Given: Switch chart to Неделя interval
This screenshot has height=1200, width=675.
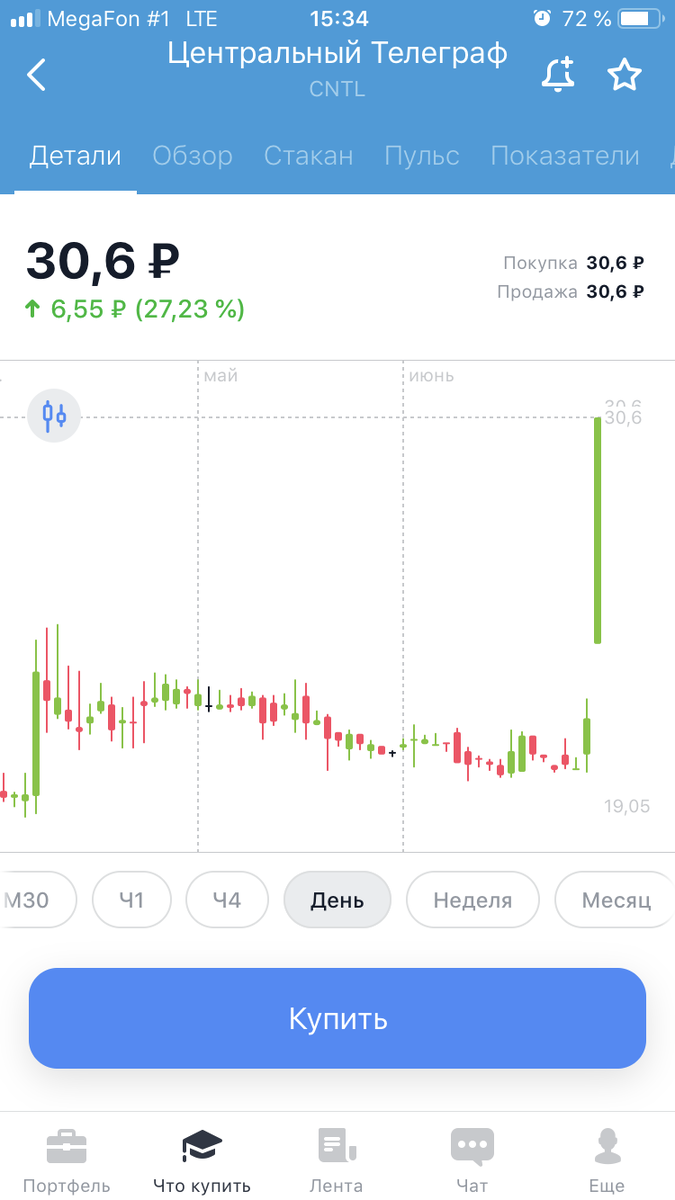Looking at the screenshot, I should (472, 900).
